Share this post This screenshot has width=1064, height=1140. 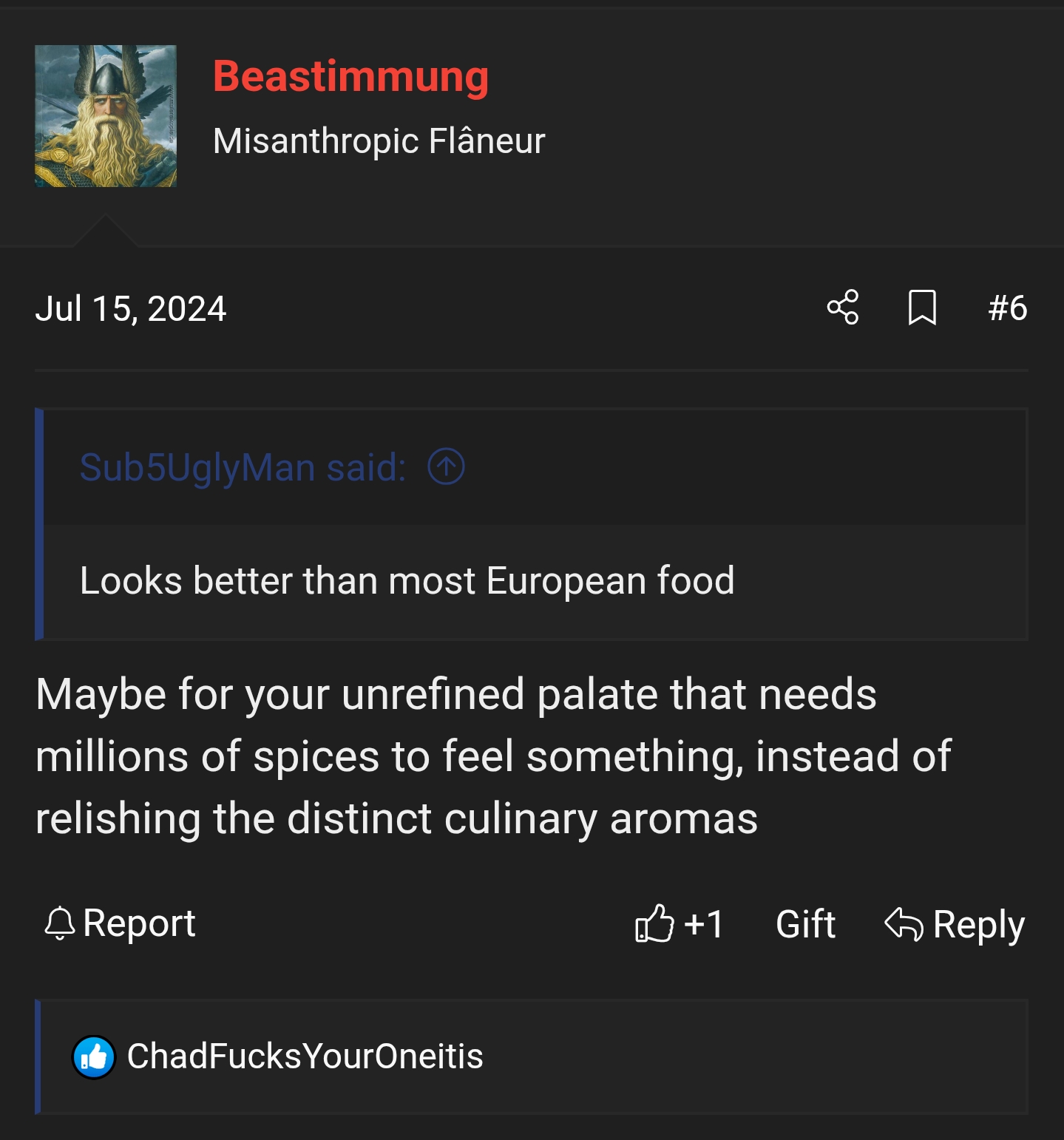[x=843, y=308]
